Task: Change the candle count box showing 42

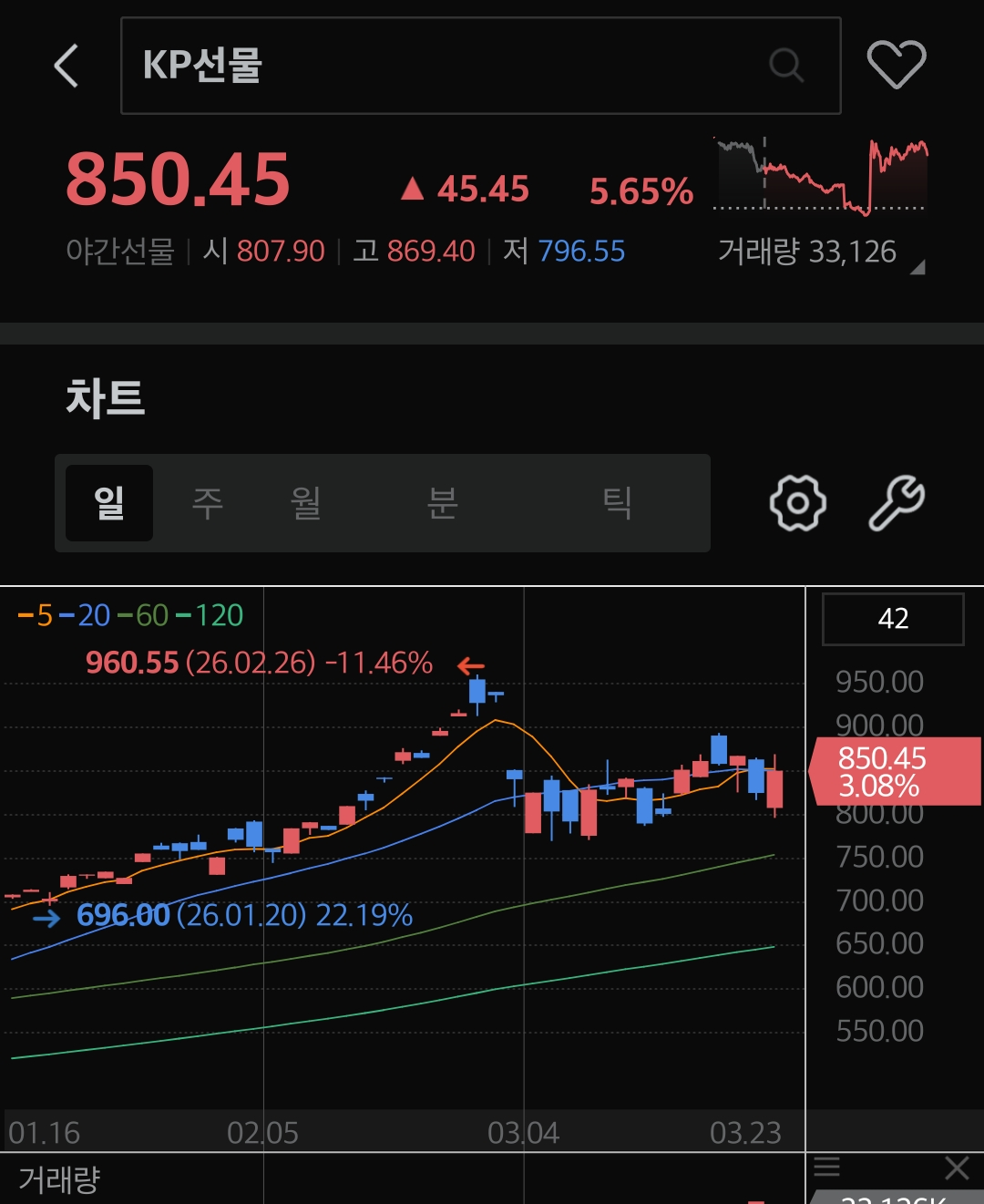Action: click(893, 619)
